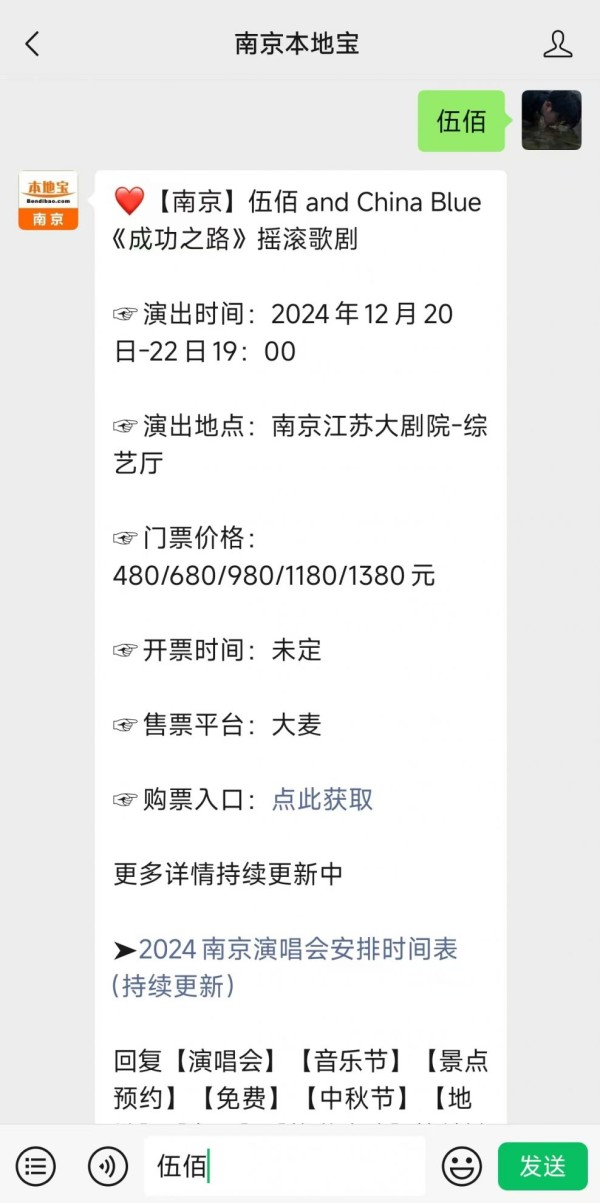Image resolution: width=600 pixels, height=1203 pixels.
Task: Switch to voice input mode
Action: pyautogui.click(x=108, y=1166)
